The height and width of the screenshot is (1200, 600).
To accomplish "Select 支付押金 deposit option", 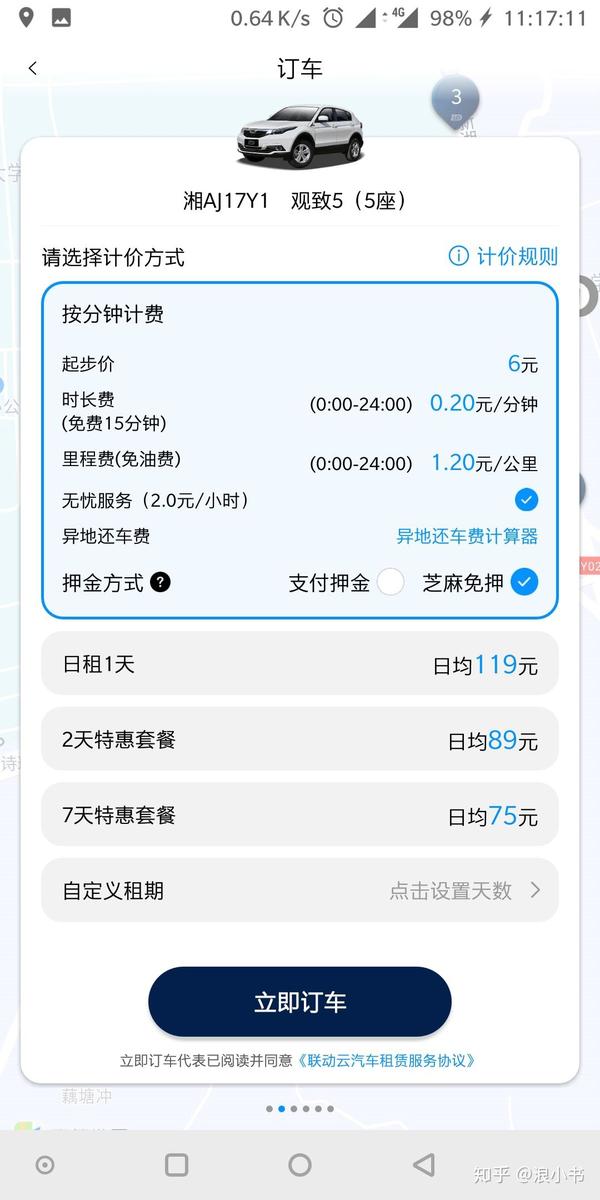I will click(x=390, y=582).
